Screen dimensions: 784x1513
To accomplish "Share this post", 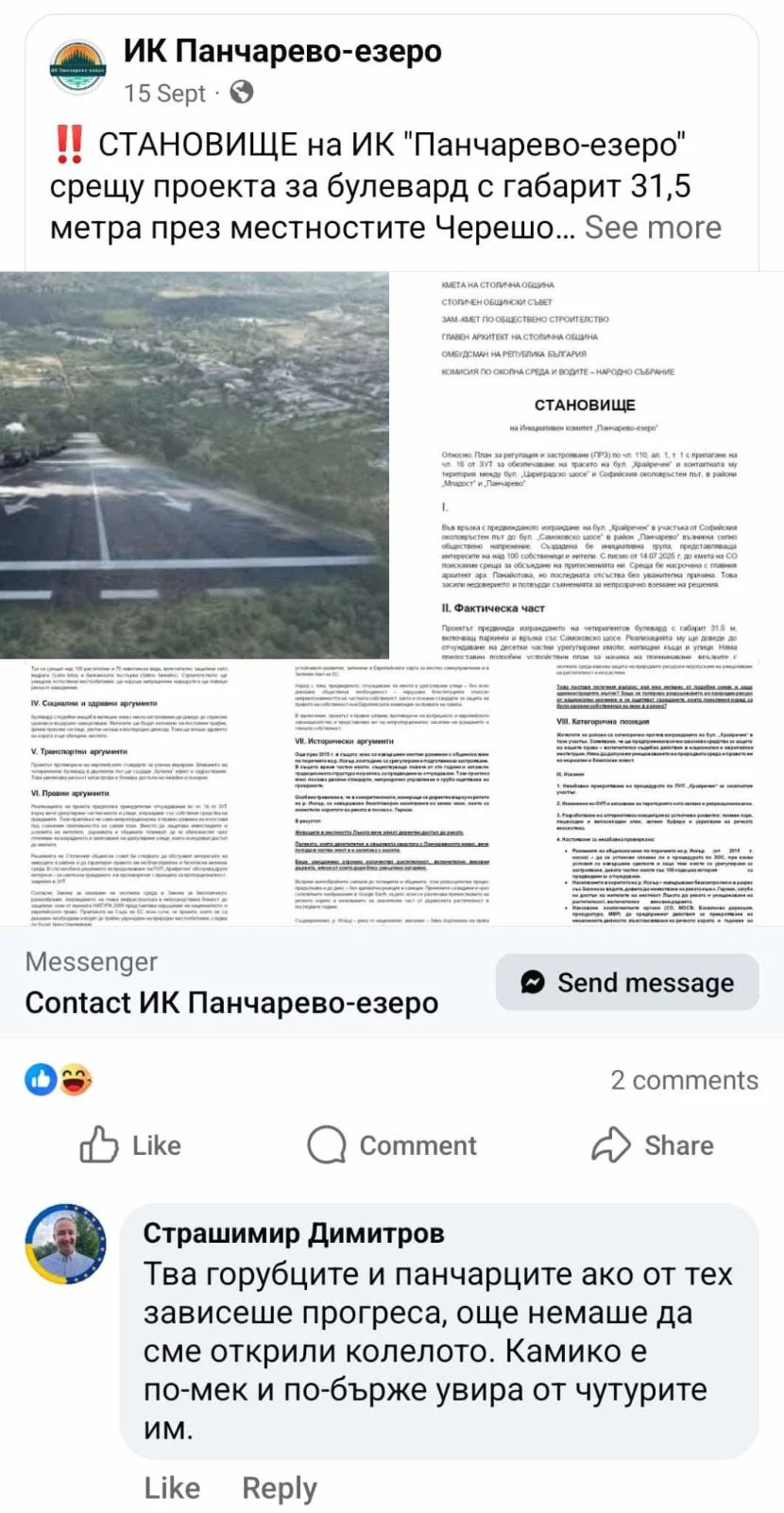I will tap(652, 1145).
